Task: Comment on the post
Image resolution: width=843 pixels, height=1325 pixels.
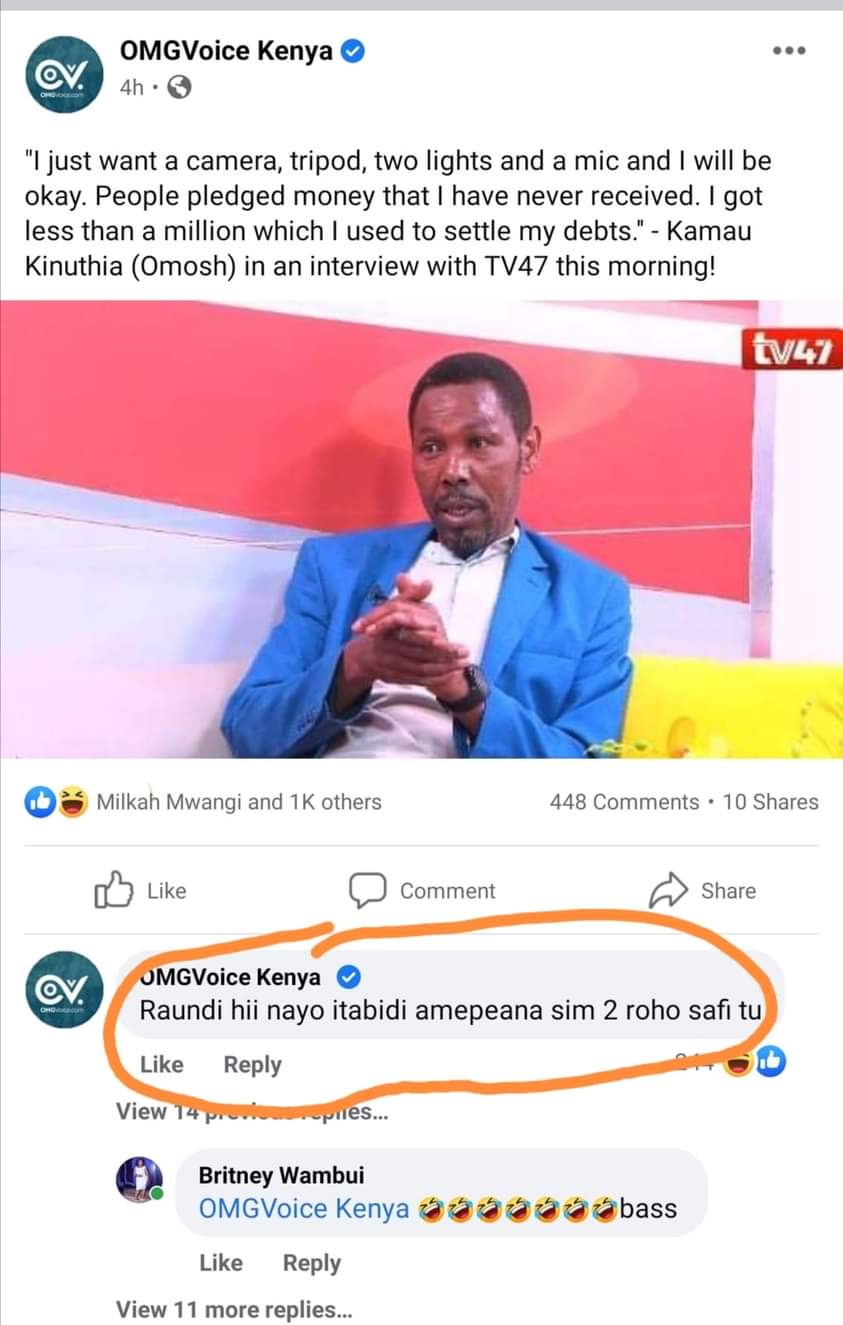Action: pos(422,891)
